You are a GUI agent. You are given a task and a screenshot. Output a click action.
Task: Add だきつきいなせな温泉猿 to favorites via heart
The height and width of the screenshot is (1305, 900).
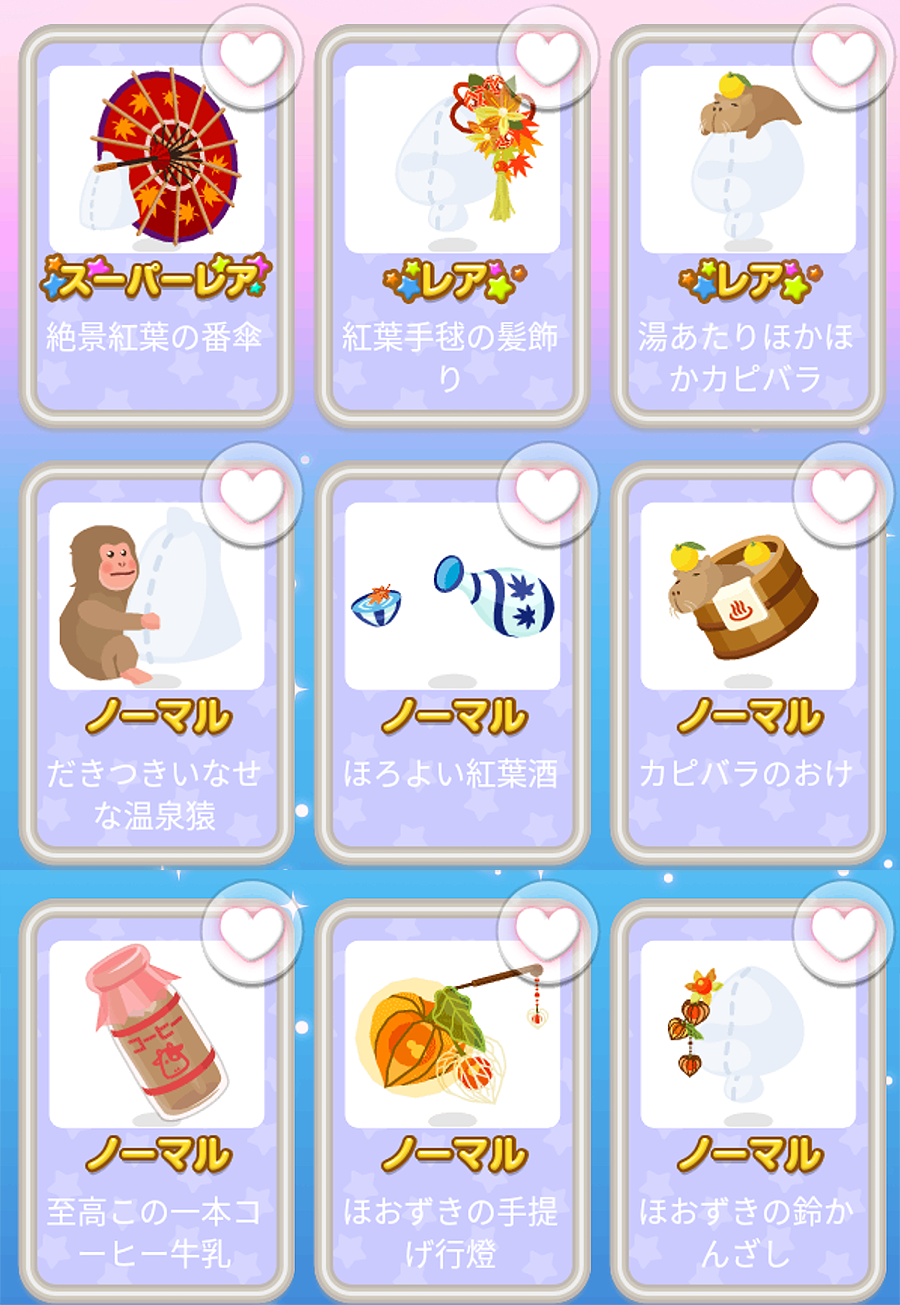coord(252,493)
